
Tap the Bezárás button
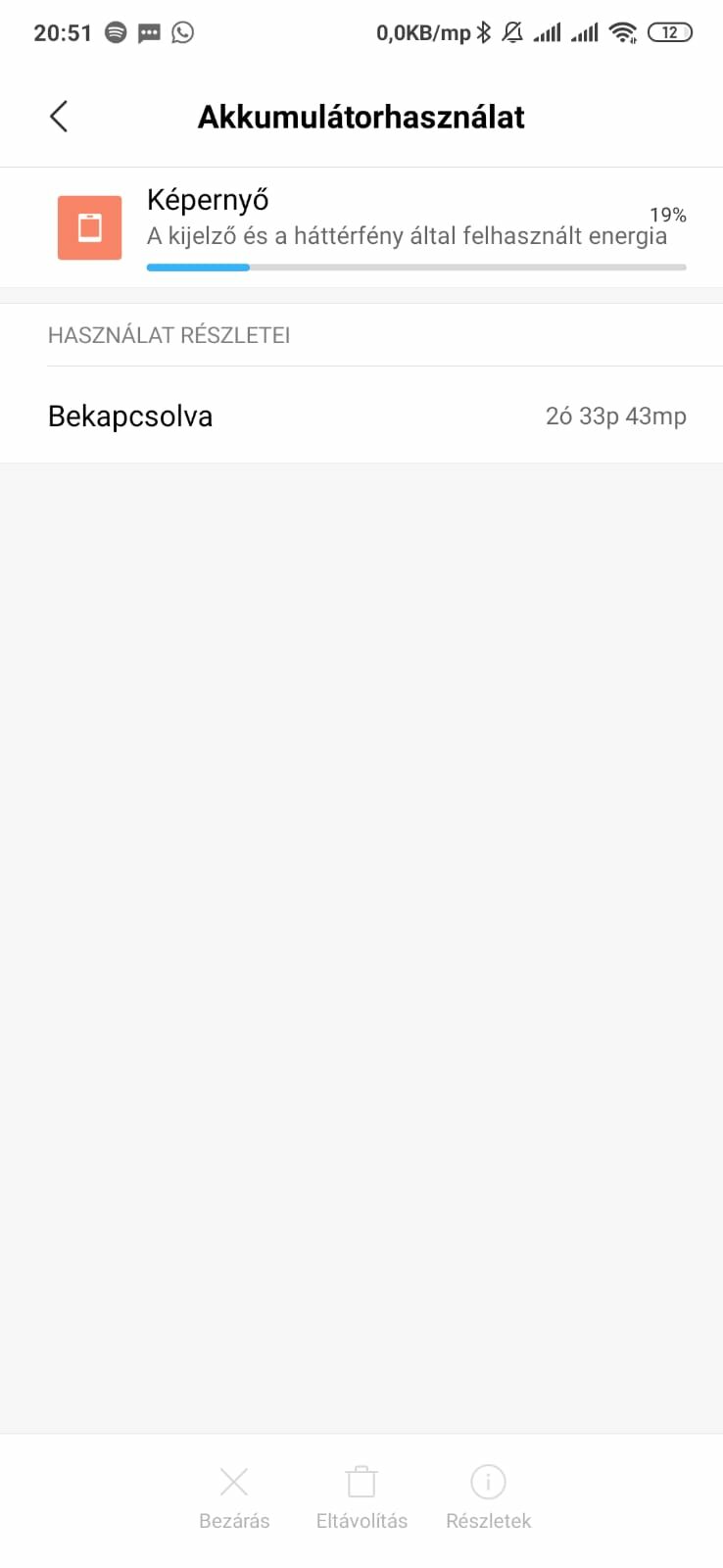click(234, 1497)
